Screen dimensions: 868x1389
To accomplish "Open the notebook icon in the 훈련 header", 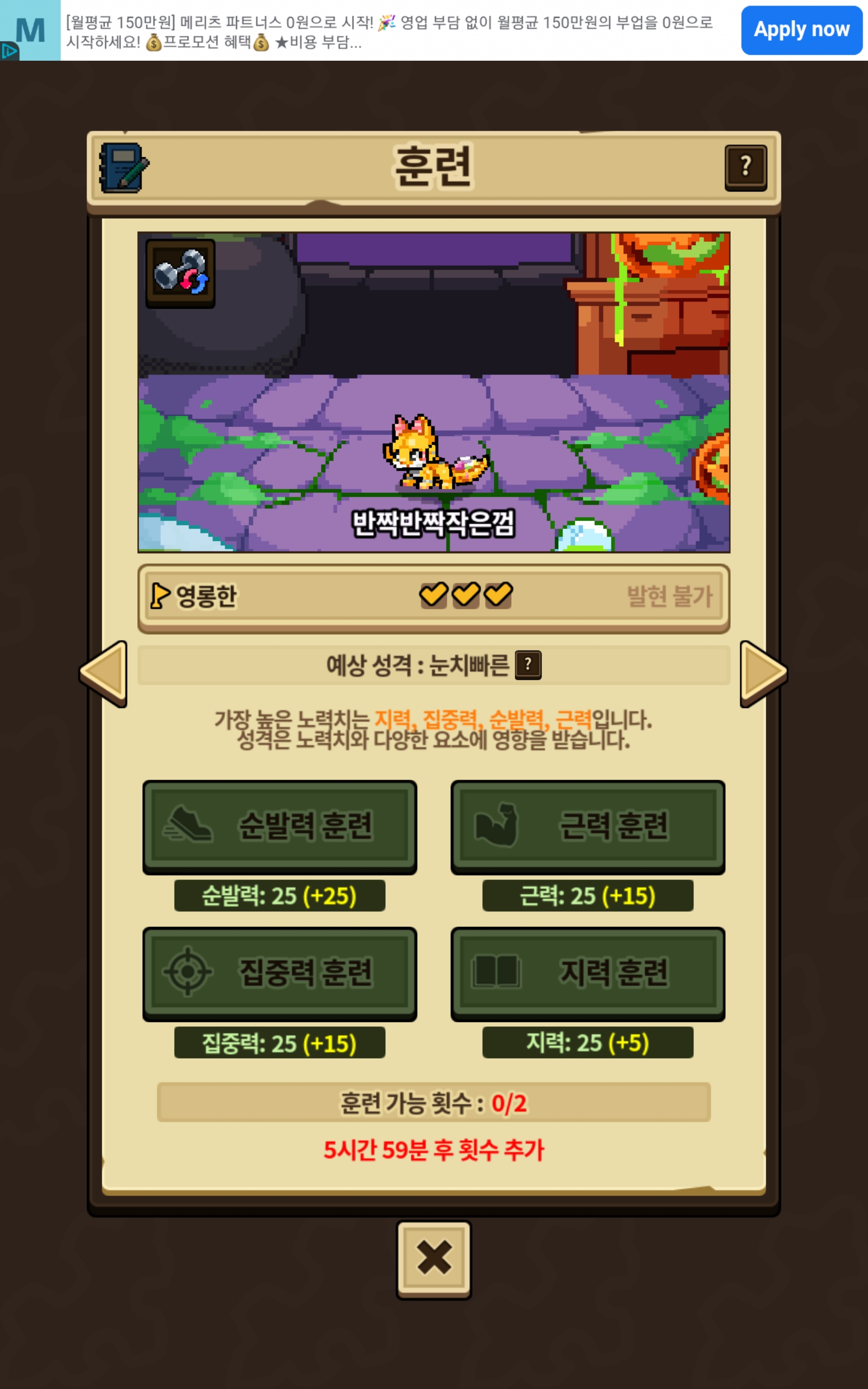I will [x=124, y=168].
